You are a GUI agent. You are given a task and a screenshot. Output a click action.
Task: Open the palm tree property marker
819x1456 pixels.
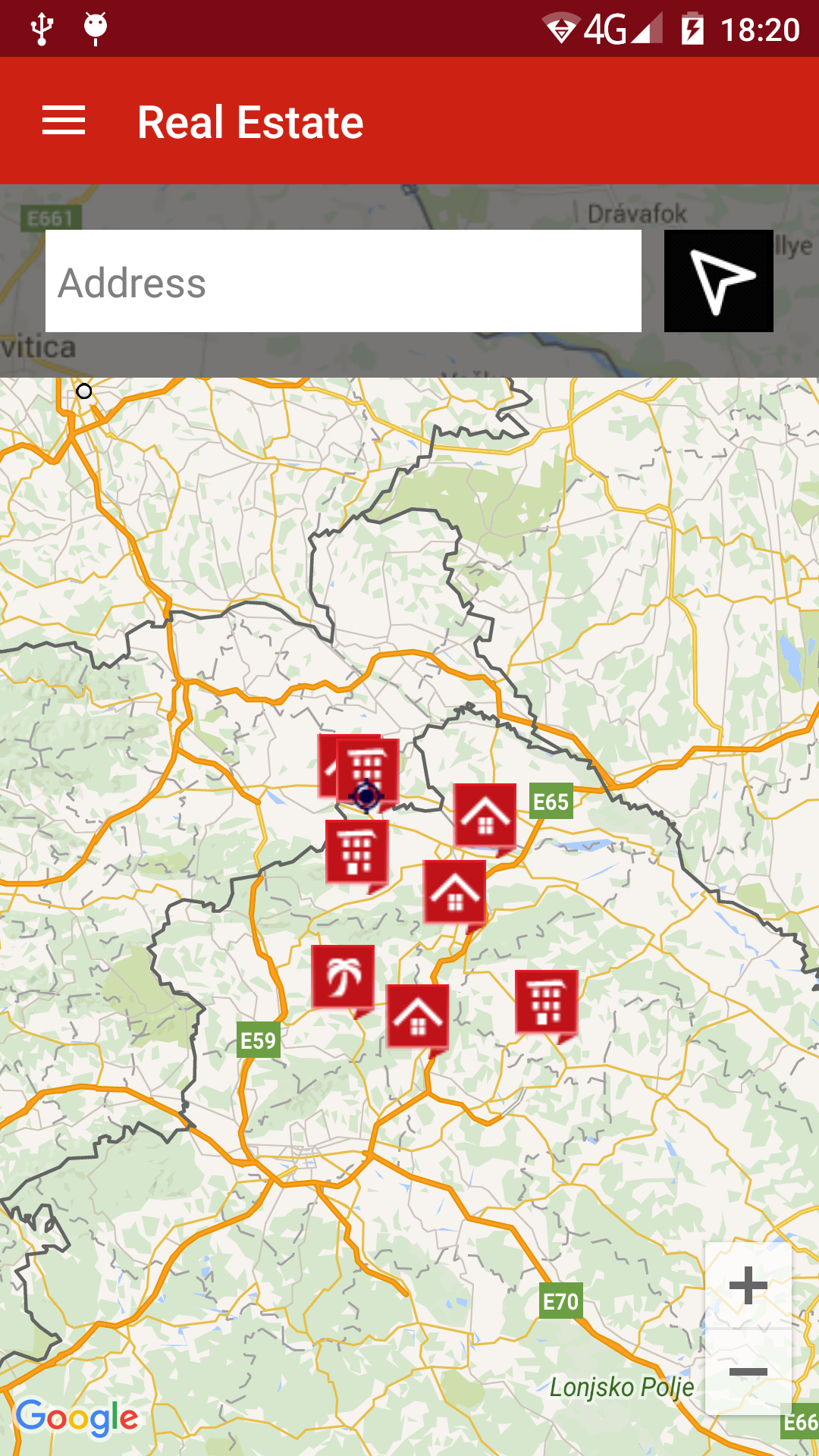click(343, 977)
